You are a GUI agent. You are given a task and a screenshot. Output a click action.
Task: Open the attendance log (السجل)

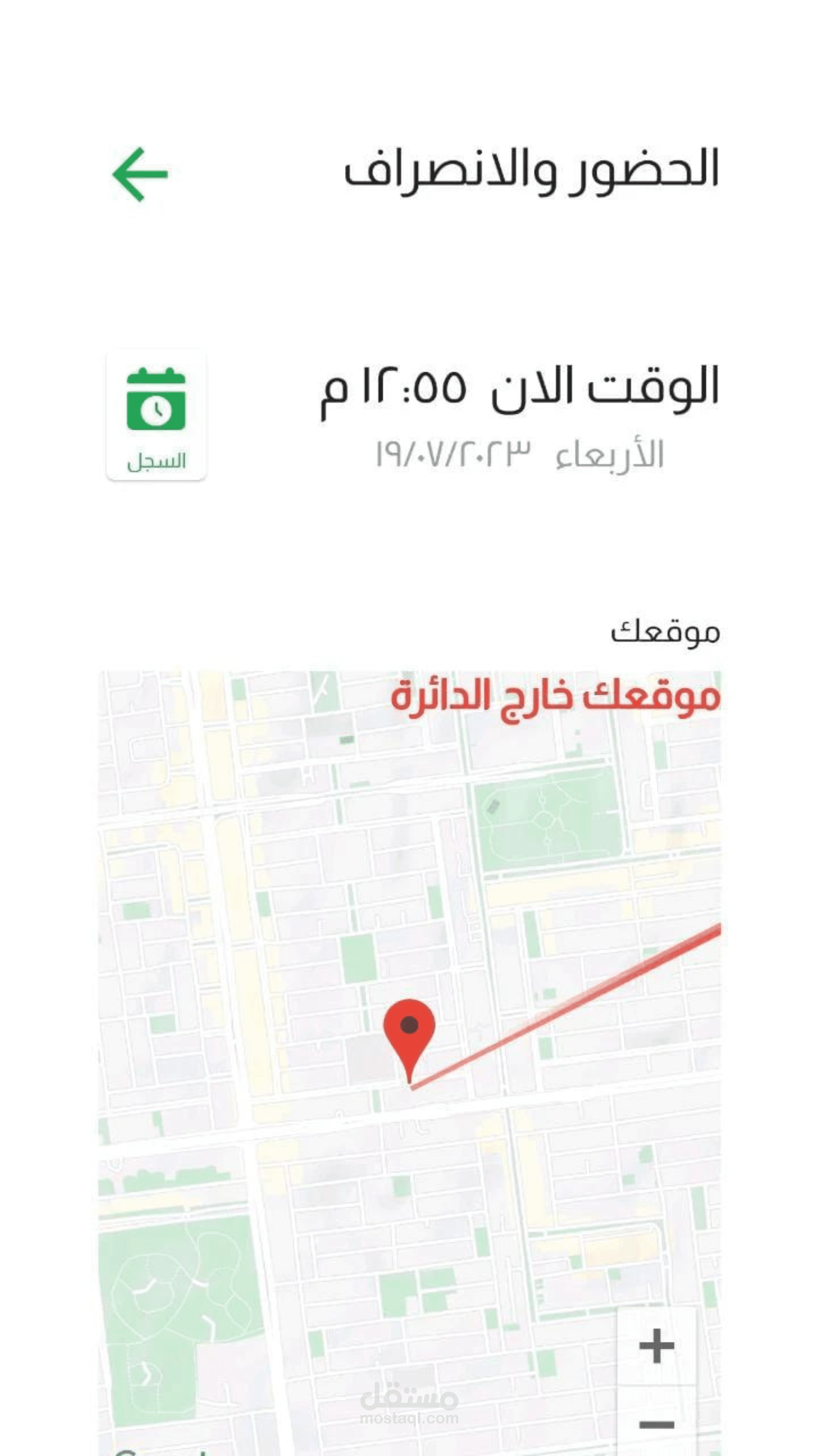click(x=156, y=415)
